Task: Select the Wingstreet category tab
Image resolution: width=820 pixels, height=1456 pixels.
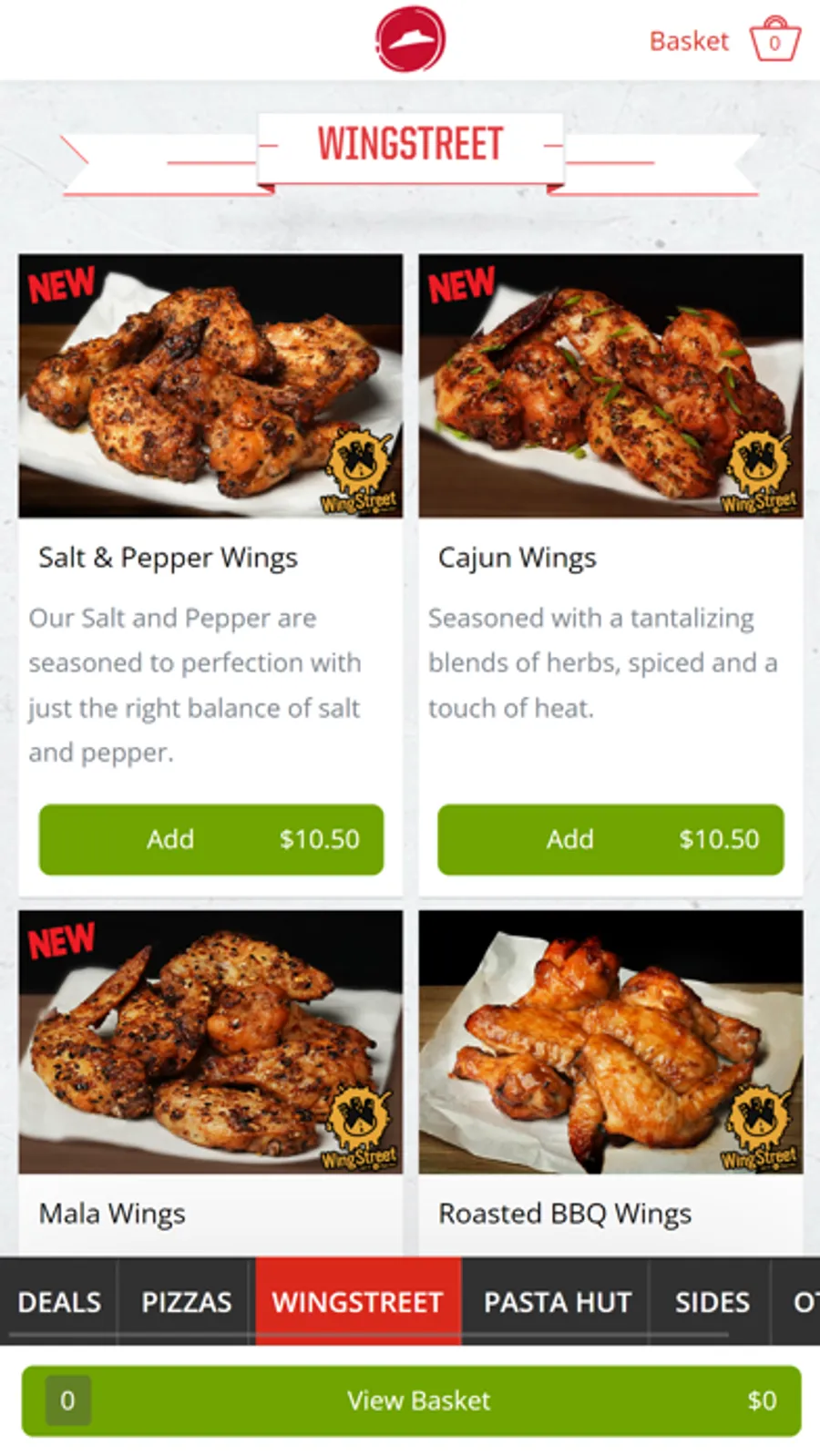Action: pyautogui.click(x=357, y=1301)
